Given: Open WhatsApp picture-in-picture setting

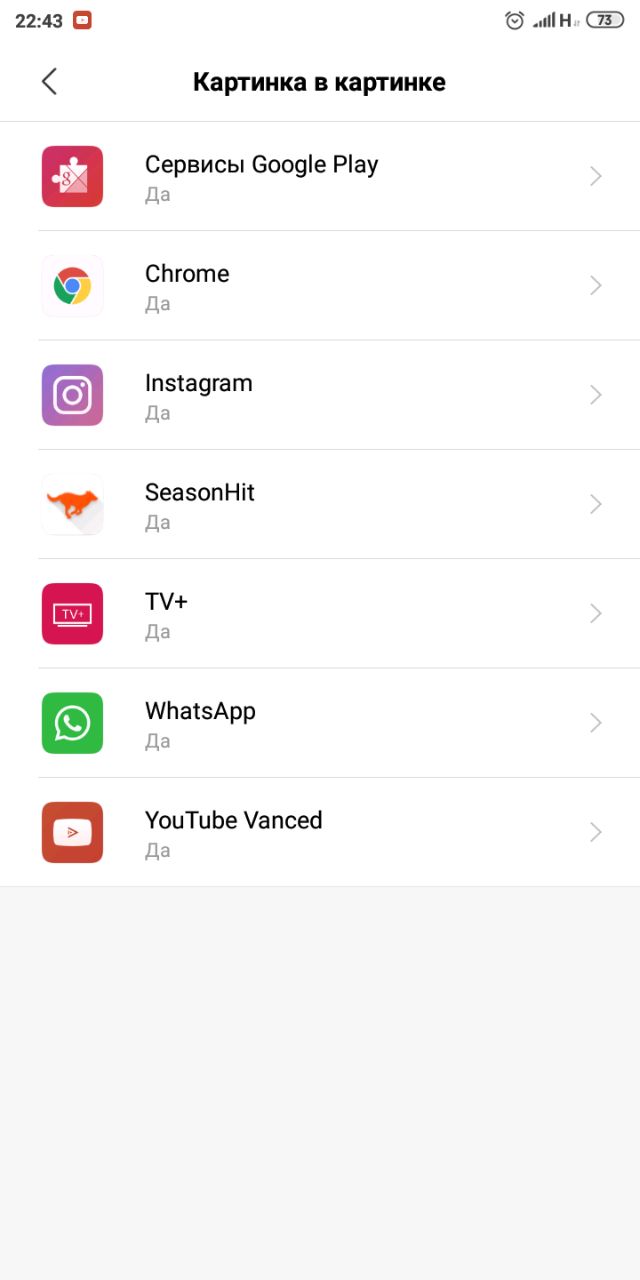Looking at the screenshot, I should (320, 723).
